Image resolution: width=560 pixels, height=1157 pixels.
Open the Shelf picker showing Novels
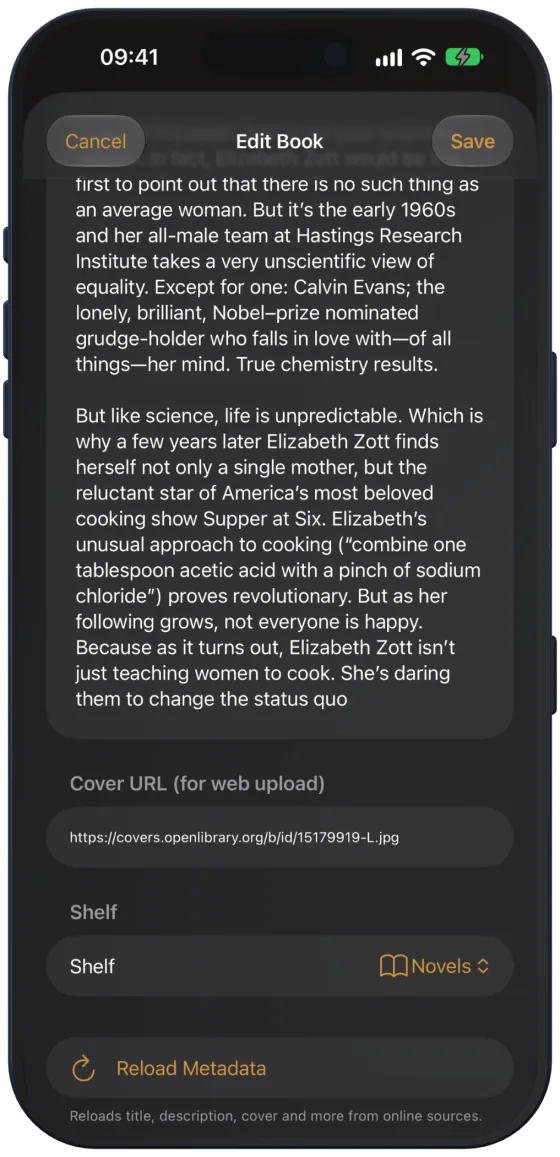point(280,966)
